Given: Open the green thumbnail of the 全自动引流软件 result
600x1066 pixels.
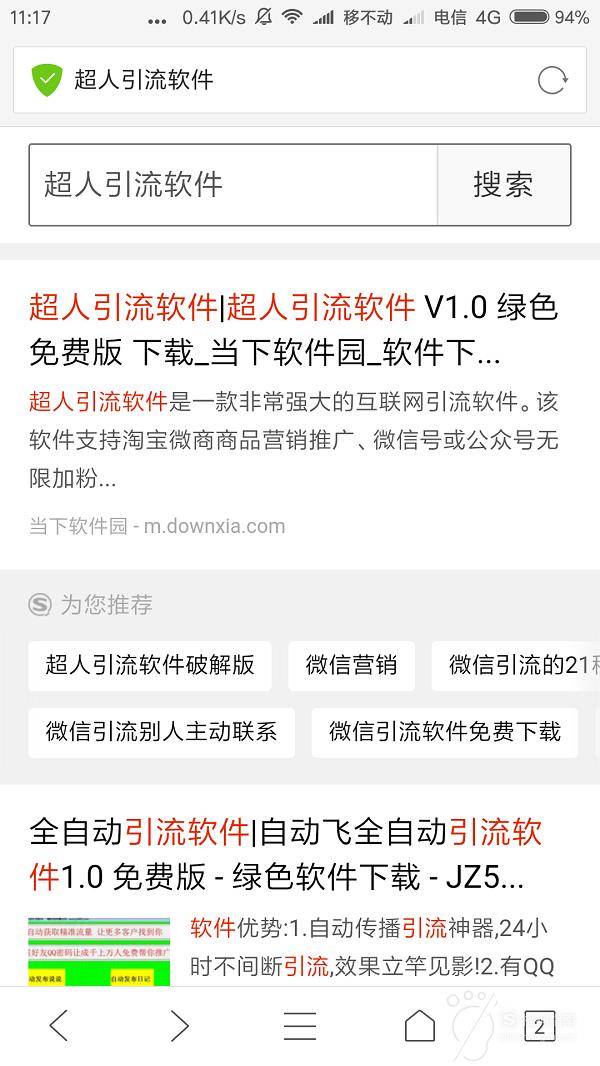Looking at the screenshot, I should tap(99, 950).
